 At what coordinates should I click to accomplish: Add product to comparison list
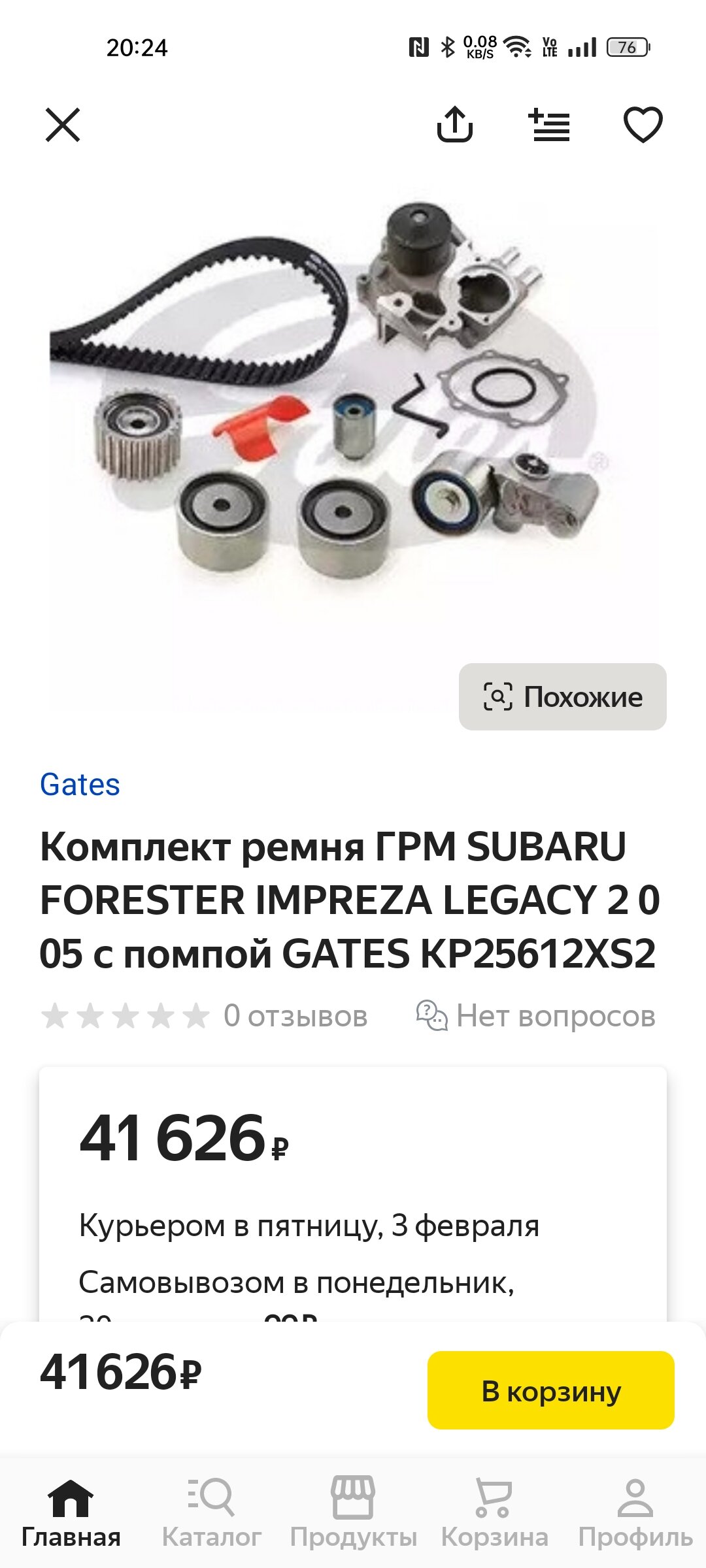(549, 125)
